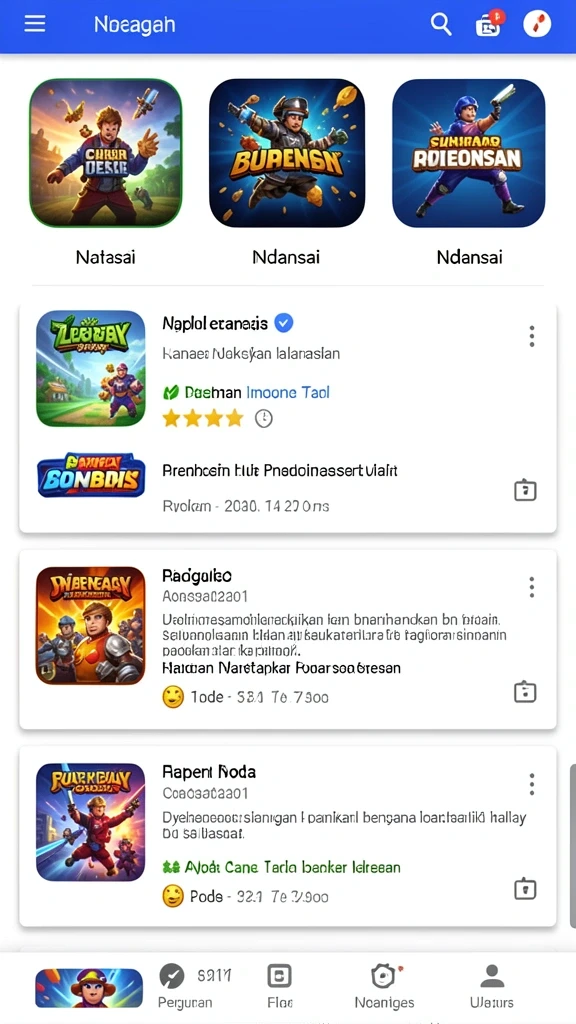Tap the calendar icon on Radgalko card
Viewport: 576px width, 1024px height.
pos(525,692)
